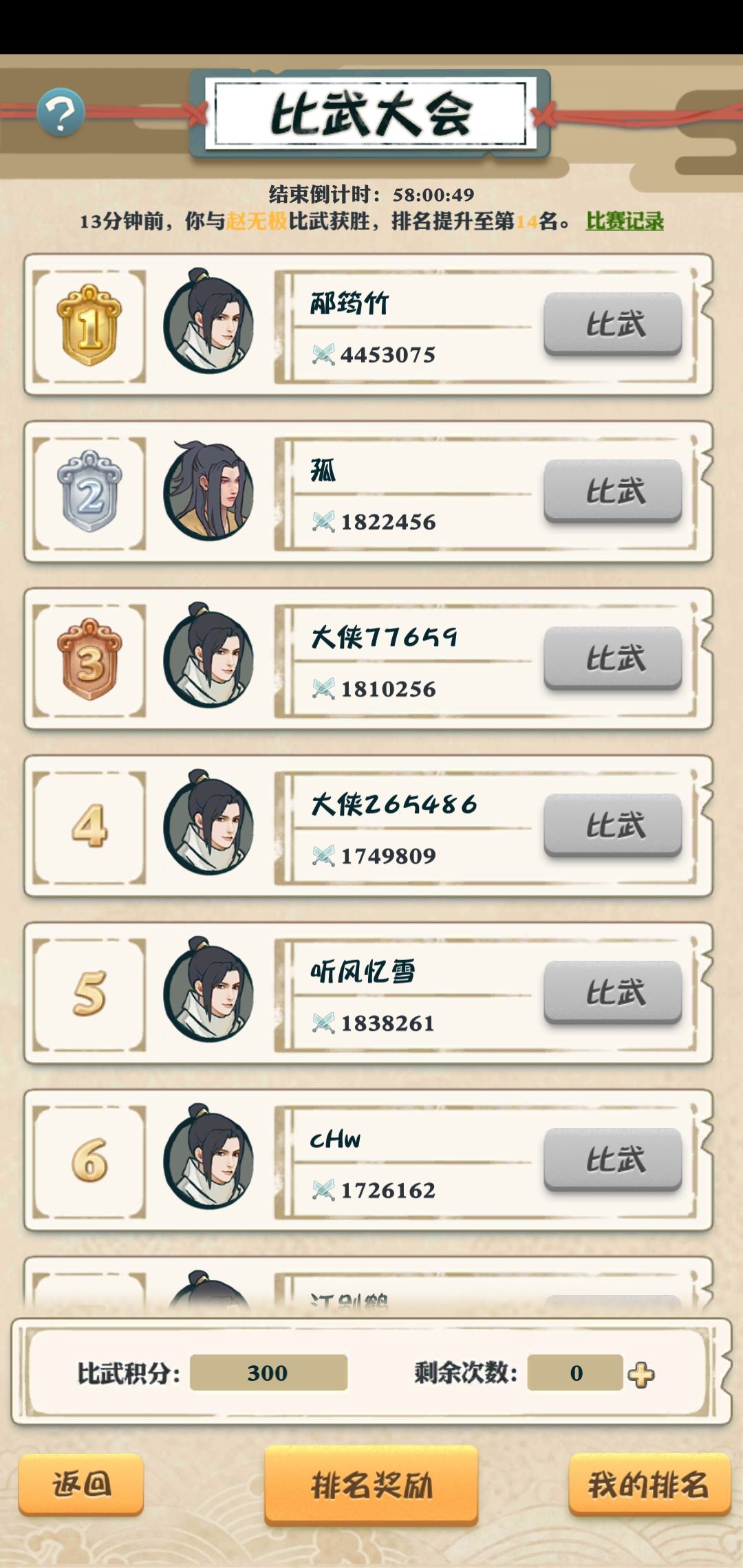Challenge 大侠77659 with the 比武 button

click(x=613, y=658)
